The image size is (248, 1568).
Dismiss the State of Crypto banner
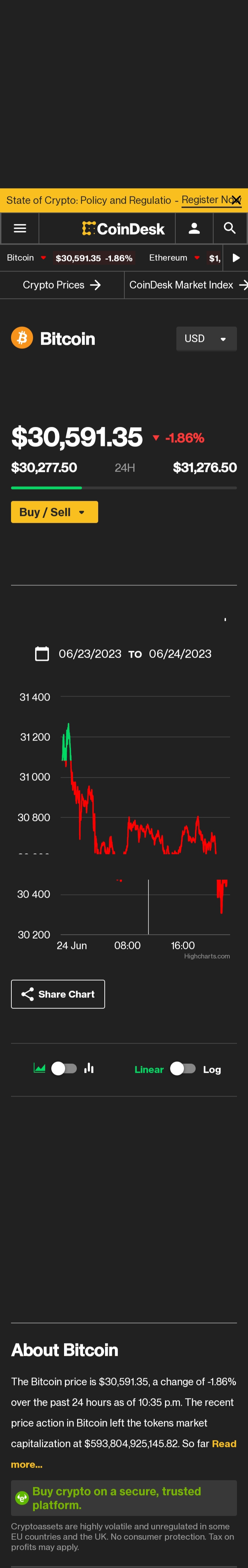(x=236, y=200)
